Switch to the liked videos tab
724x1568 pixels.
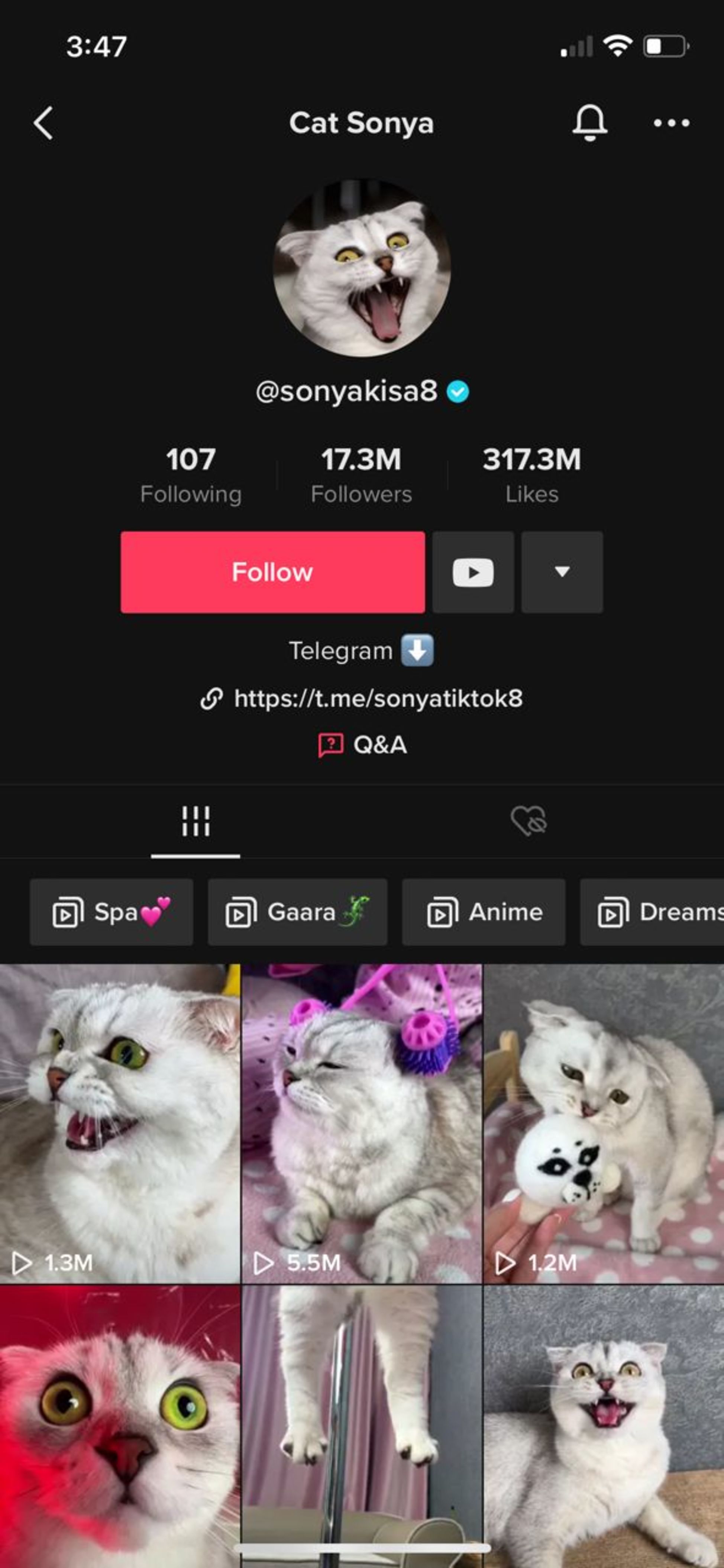click(x=529, y=821)
